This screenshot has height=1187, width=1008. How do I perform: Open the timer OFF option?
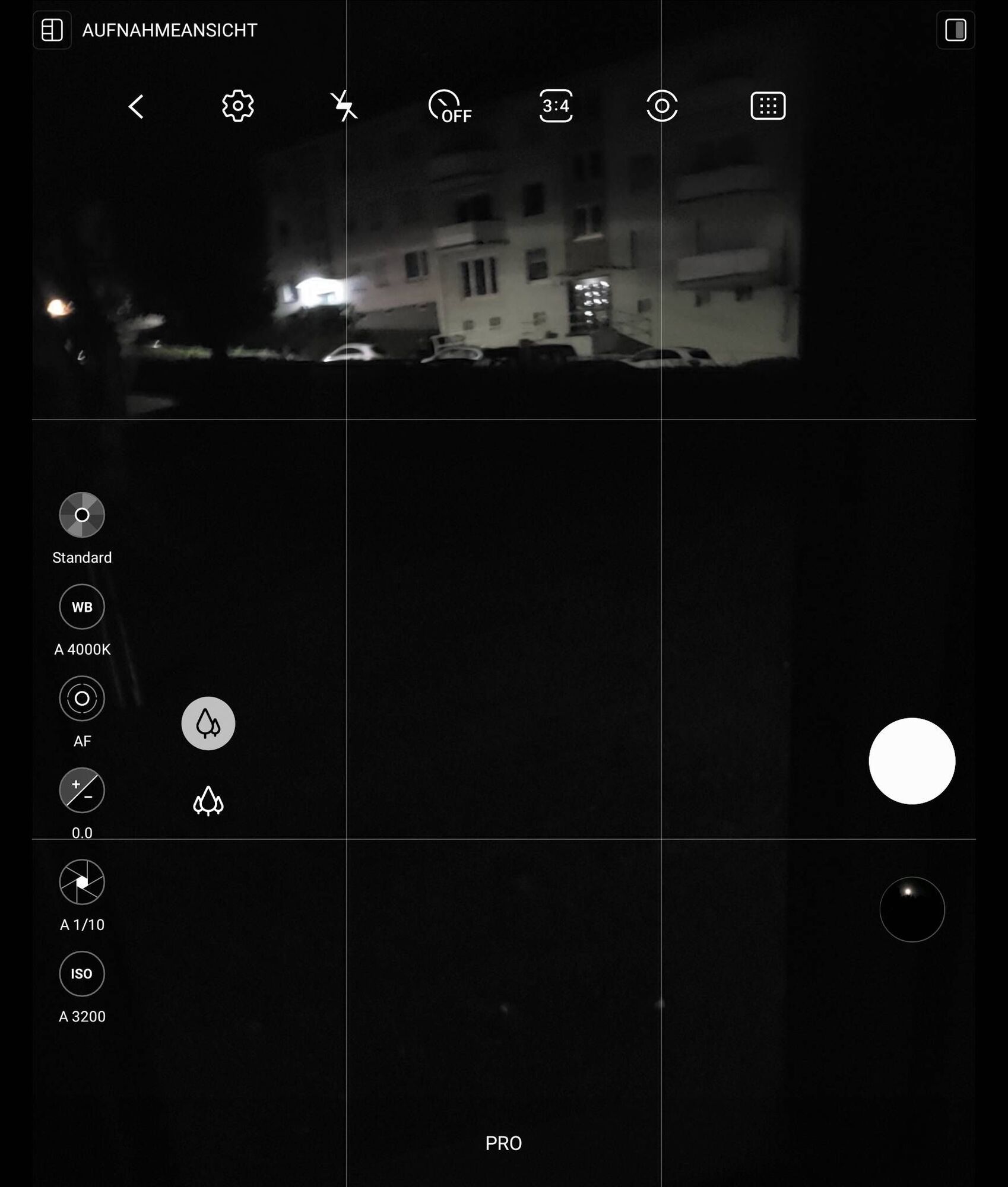click(x=449, y=107)
